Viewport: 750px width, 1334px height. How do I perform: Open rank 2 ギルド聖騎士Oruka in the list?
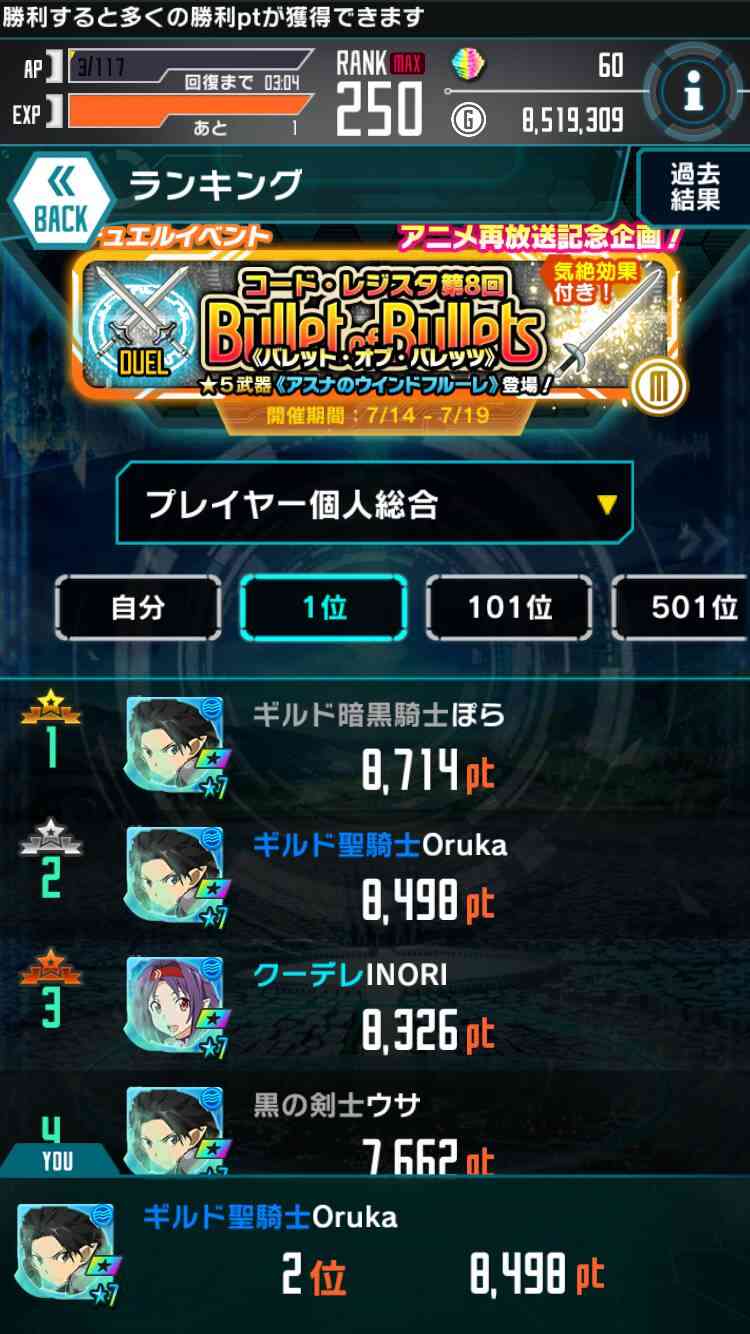375,874
